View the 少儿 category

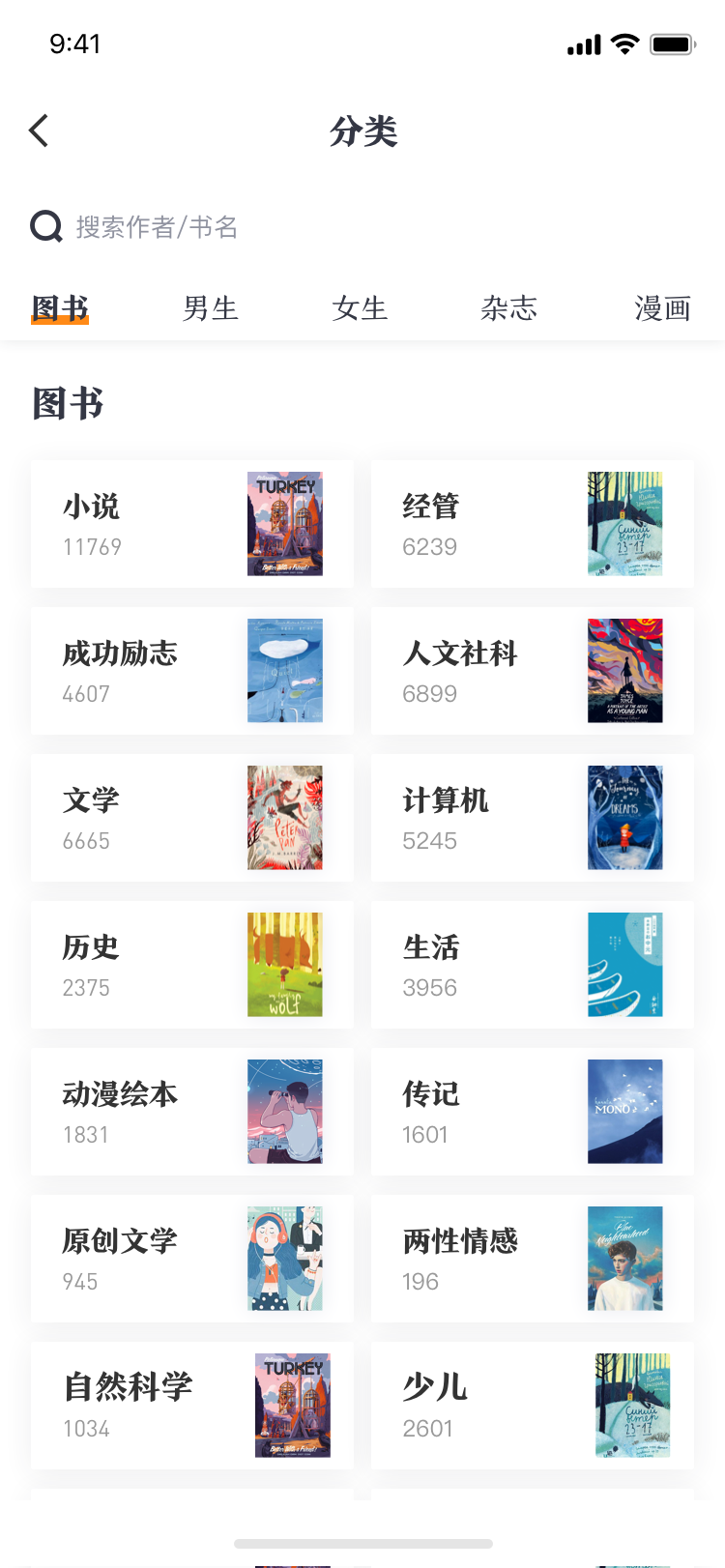533,1406
